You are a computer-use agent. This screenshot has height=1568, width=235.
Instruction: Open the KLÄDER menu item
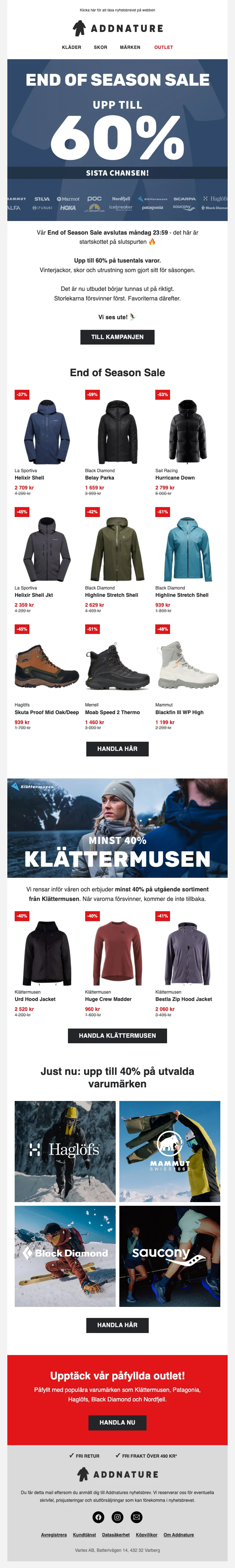coord(71,47)
